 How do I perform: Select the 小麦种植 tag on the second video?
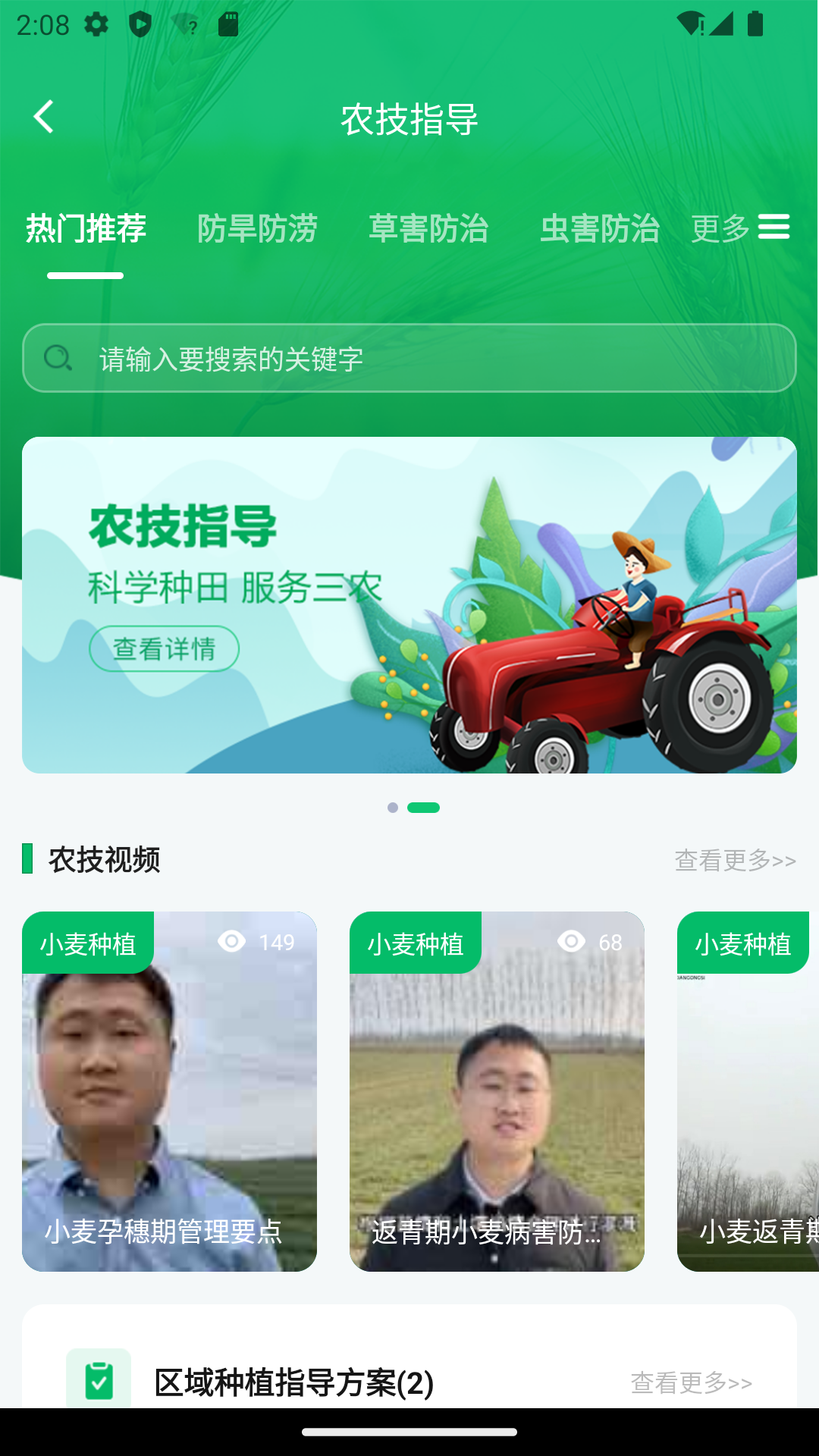pyautogui.click(x=416, y=942)
